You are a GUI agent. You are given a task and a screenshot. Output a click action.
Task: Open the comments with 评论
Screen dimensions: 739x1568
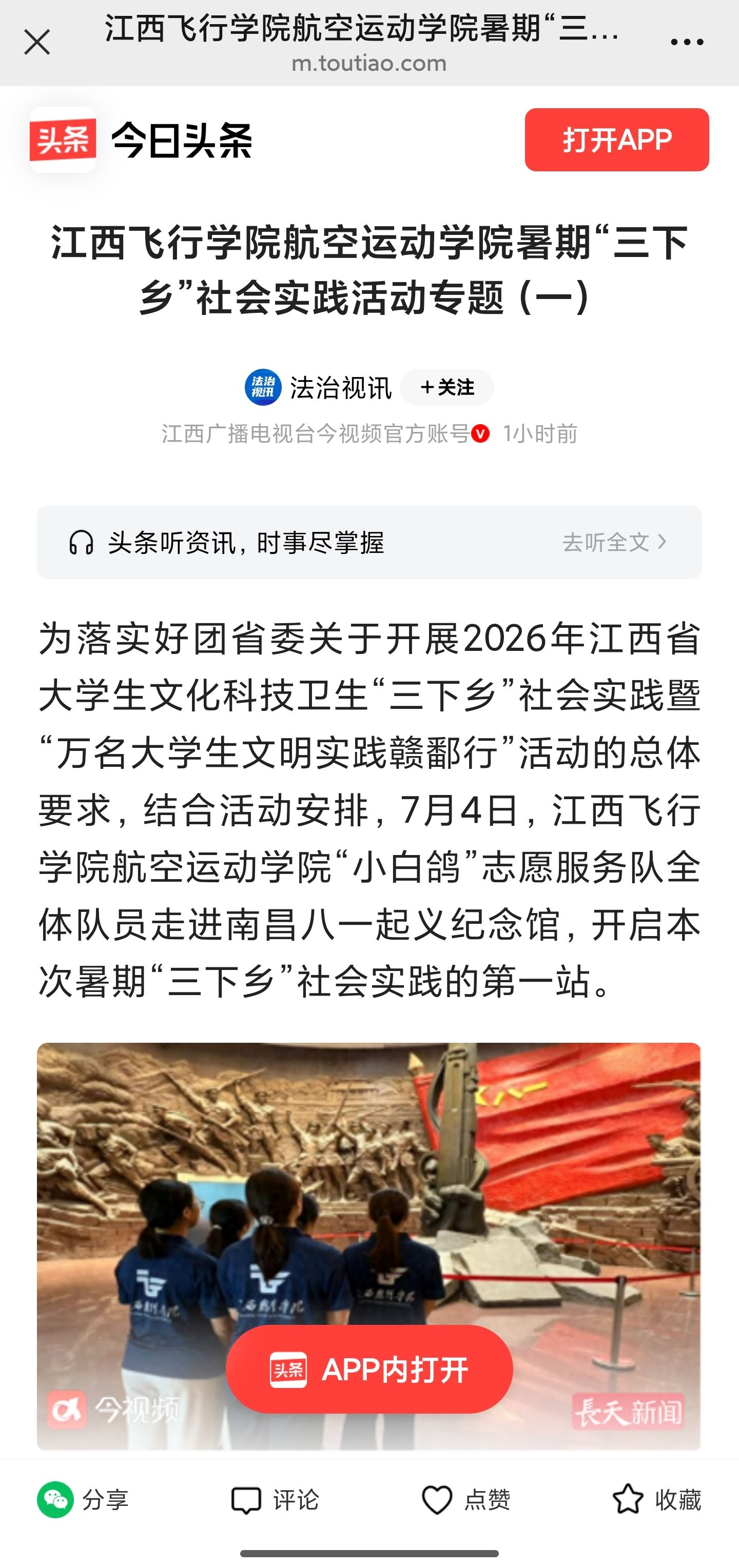click(275, 1500)
